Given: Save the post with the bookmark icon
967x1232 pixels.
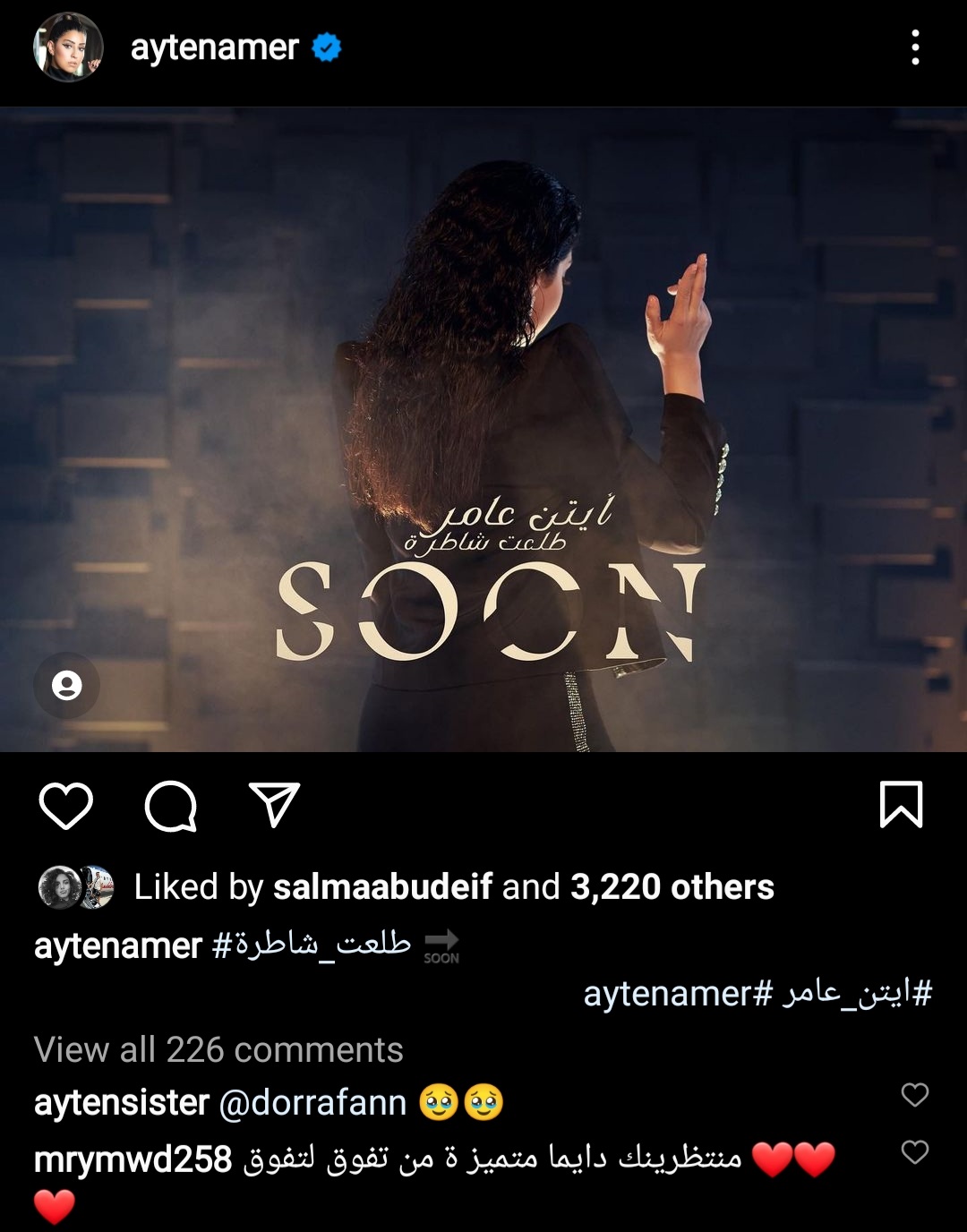Looking at the screenshot, I should pyautogui.click(x=900, y=805).
